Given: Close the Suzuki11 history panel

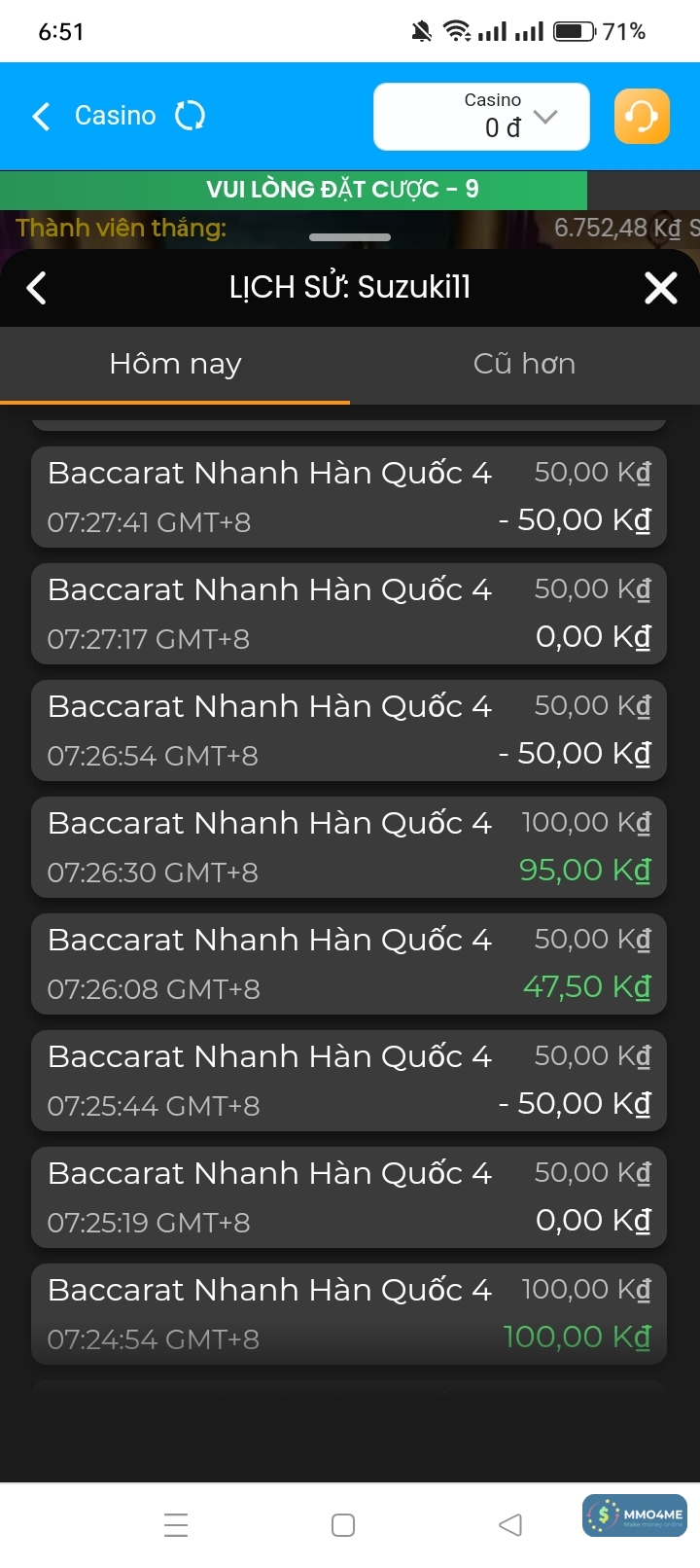Looking at the screenshot, I should click(x=661, y=288).
